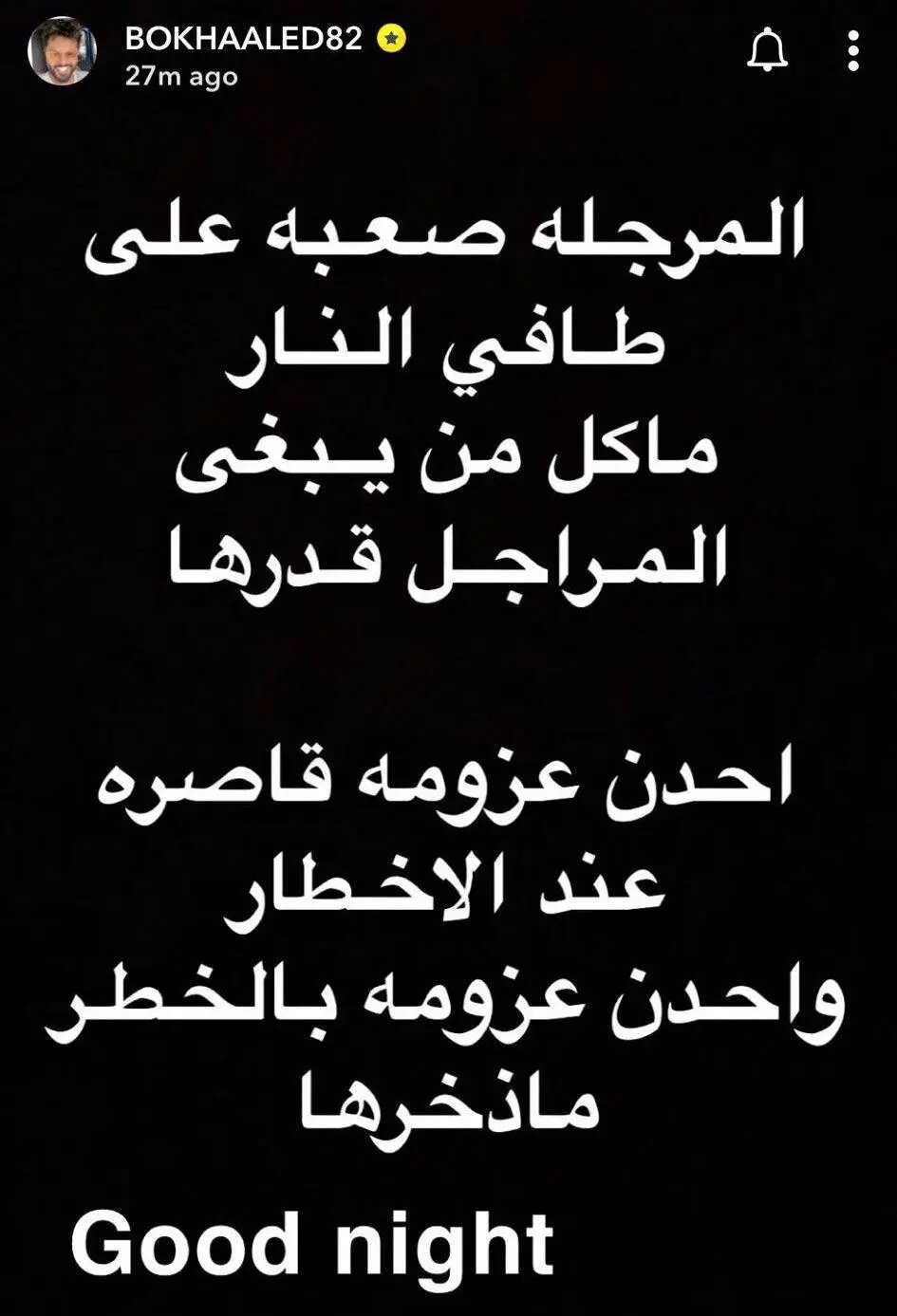Tap the BOKHAALED82 username
Screen dimensions: 897x1316
tap(244, 37)
